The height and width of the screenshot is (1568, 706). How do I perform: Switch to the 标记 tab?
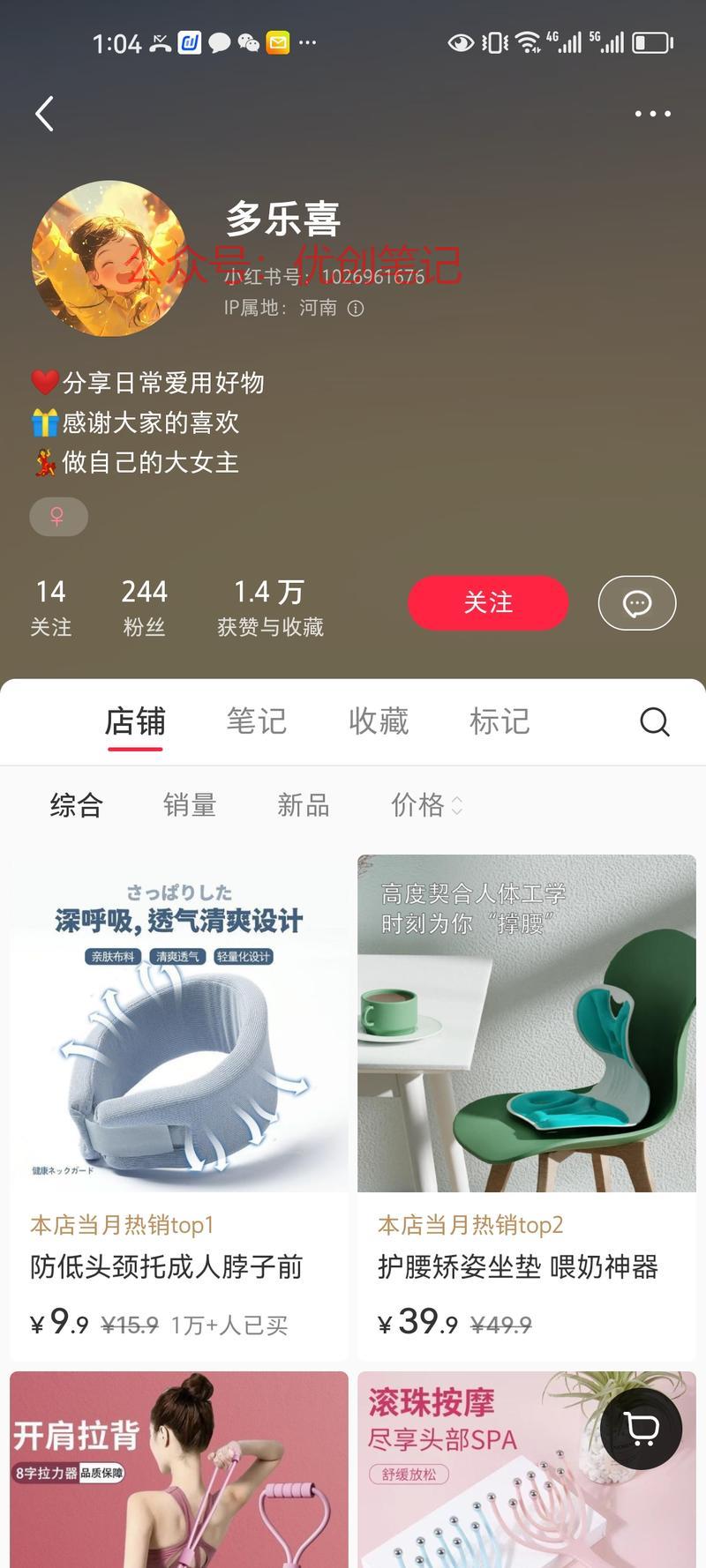tap(499, 721)
